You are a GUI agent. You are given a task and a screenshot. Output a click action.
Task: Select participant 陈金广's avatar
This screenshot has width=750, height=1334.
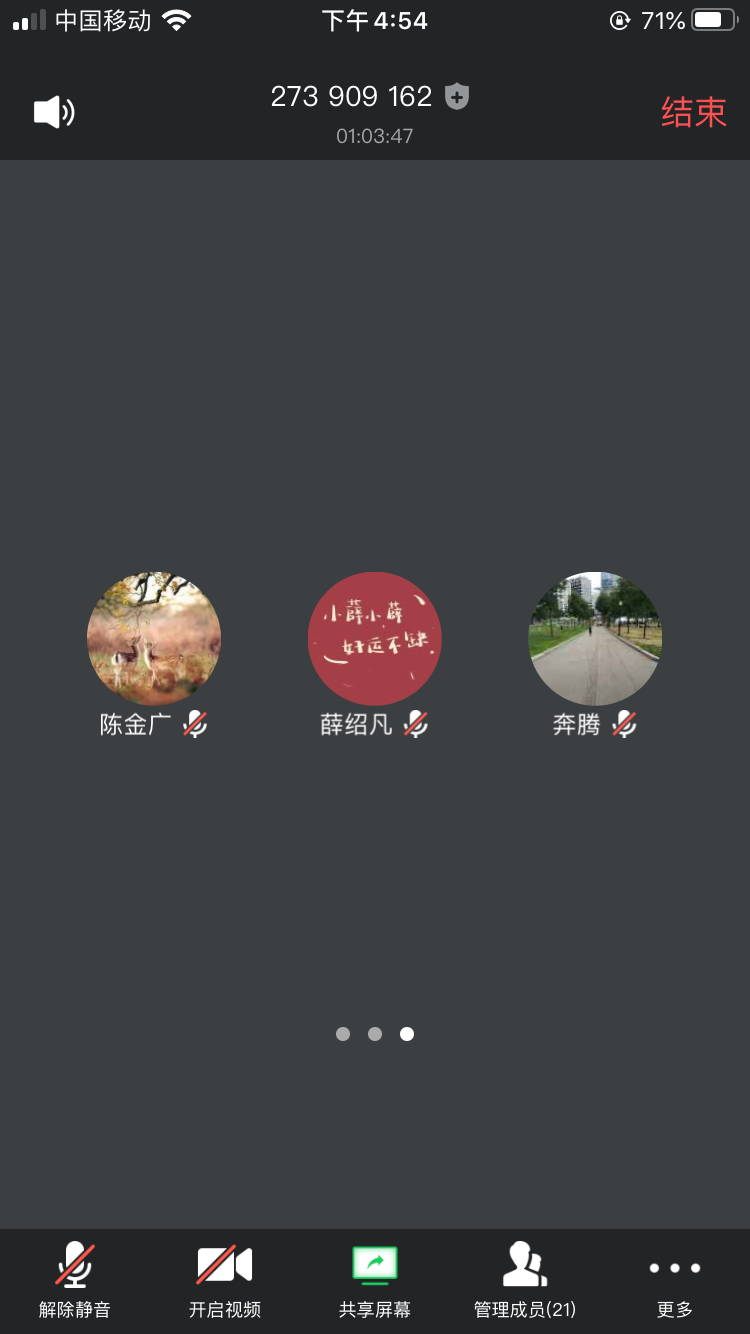click(x=154, y=639)
